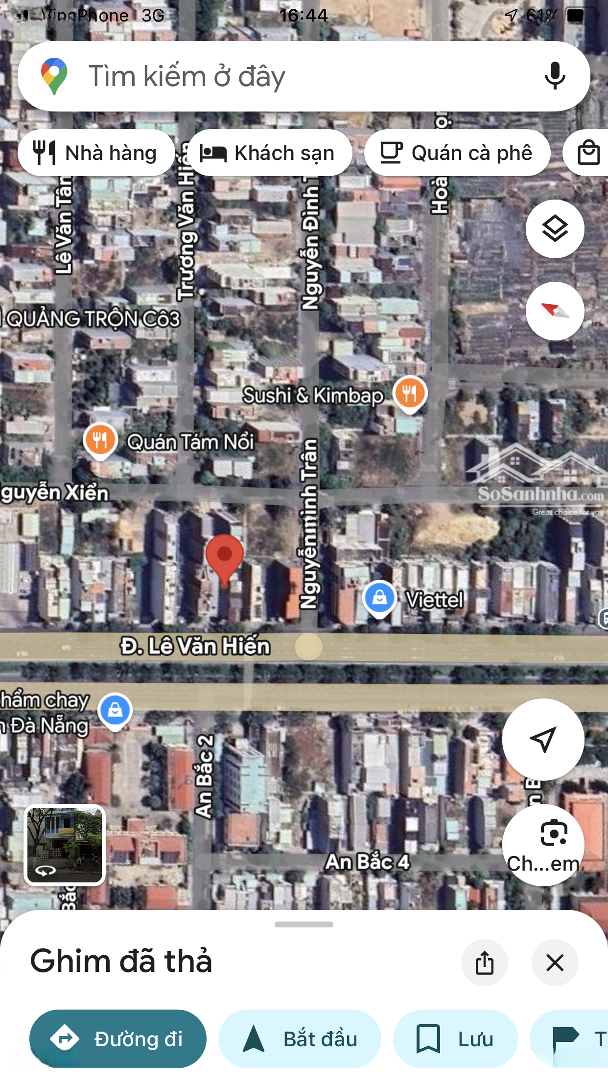
Task: Get directions with Đường đi
Action: coord(118,1039)
